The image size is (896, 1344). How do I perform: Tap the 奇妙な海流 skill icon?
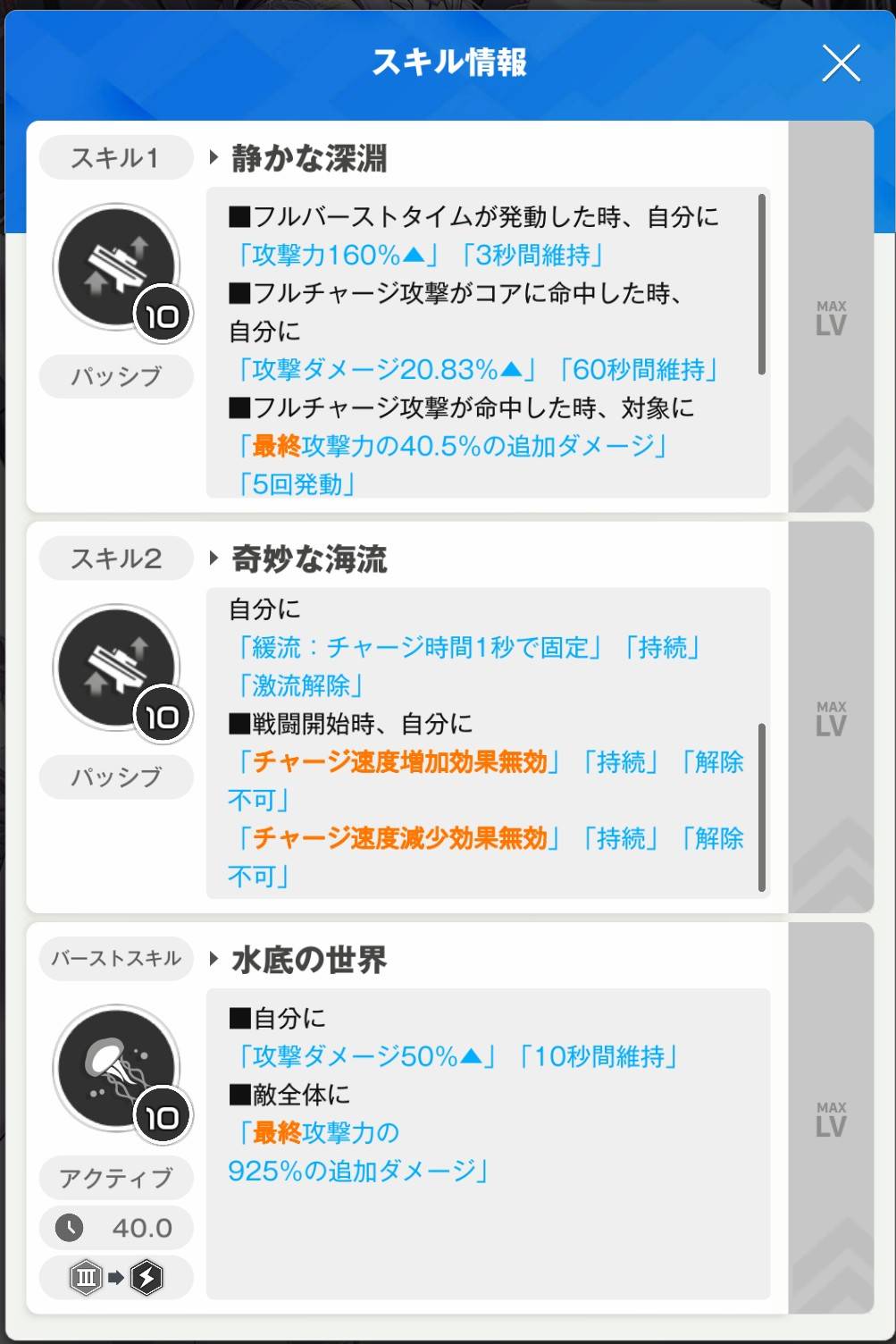pos(117,668)
